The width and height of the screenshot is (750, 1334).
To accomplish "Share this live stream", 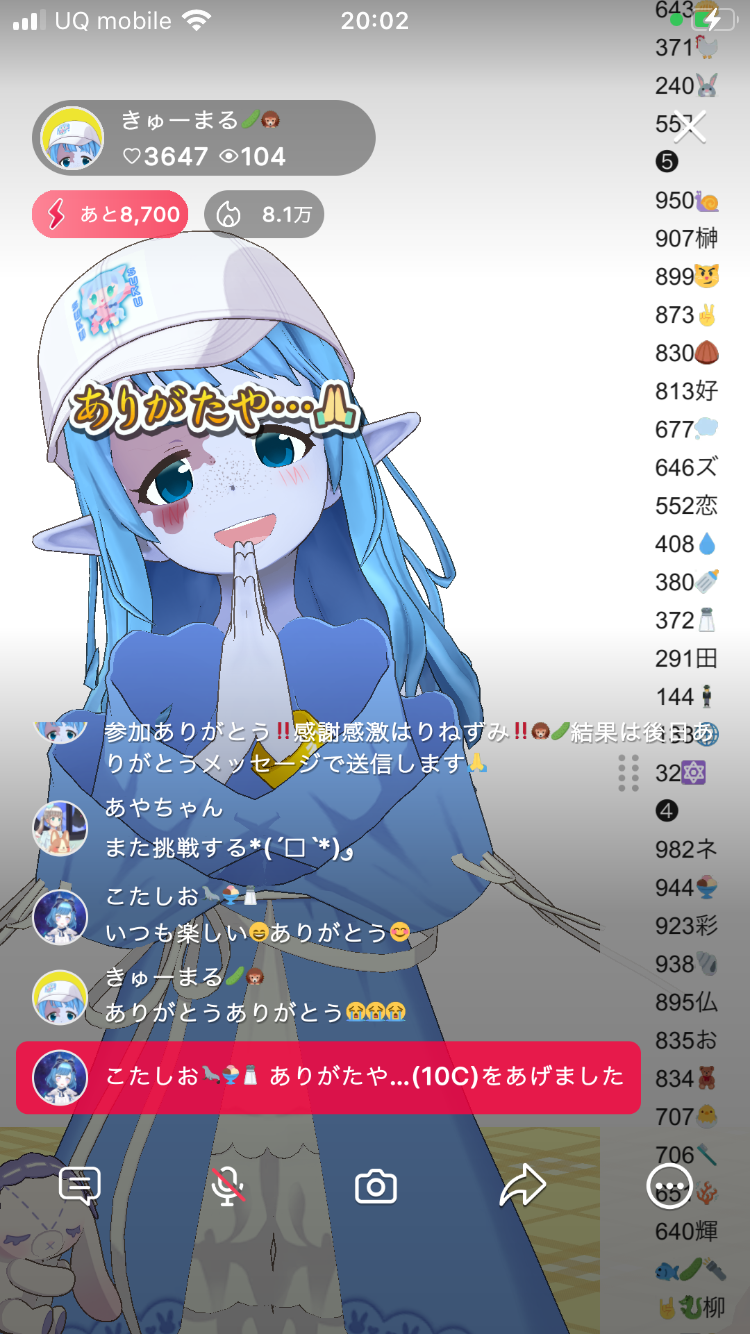I will pyautogui.click(x=523, y=1186).
